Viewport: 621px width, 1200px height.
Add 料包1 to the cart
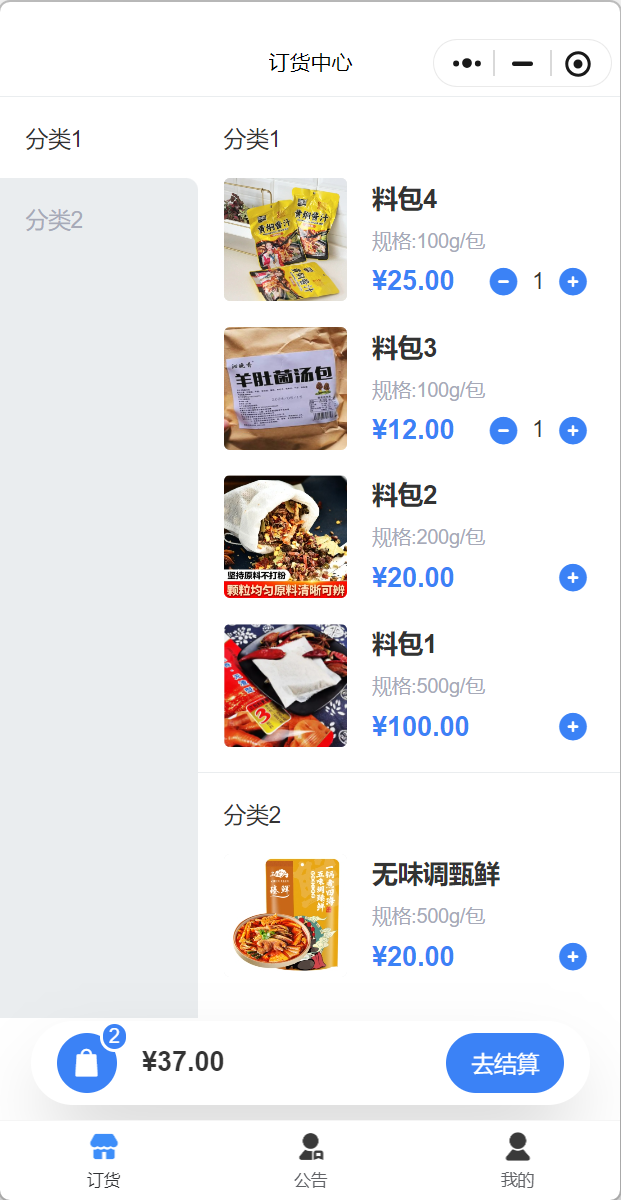573,727
